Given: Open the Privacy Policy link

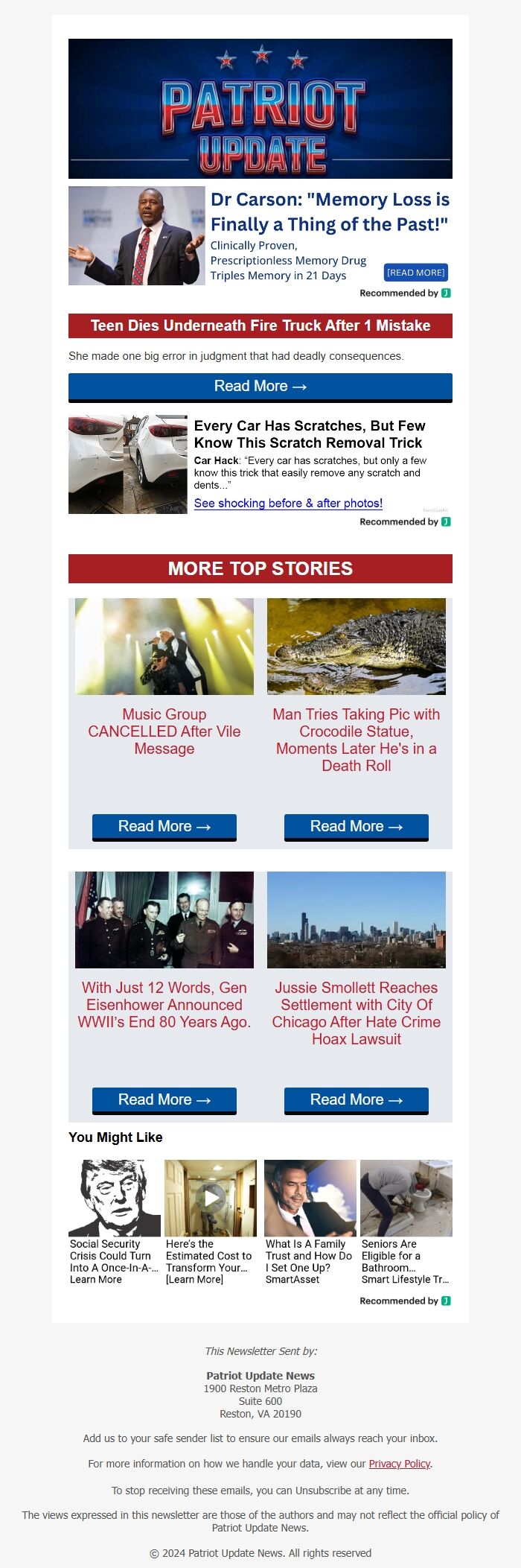Looking at the screenshot, I should [x=399, y=1464].
